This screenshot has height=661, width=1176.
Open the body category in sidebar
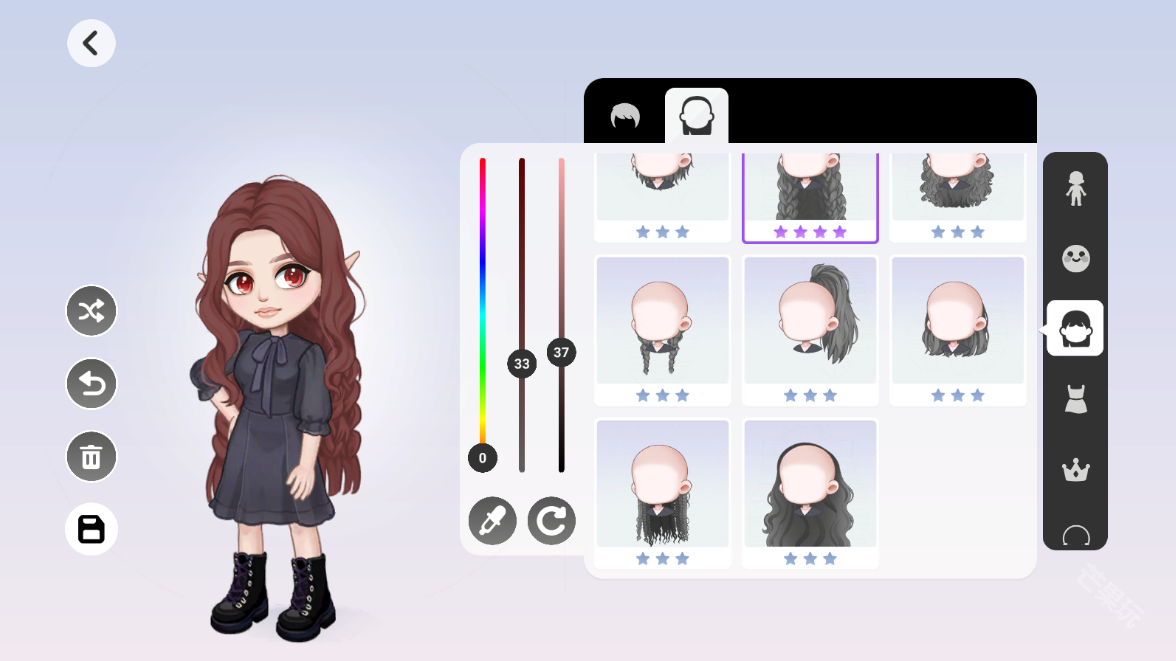[1075, 188]
